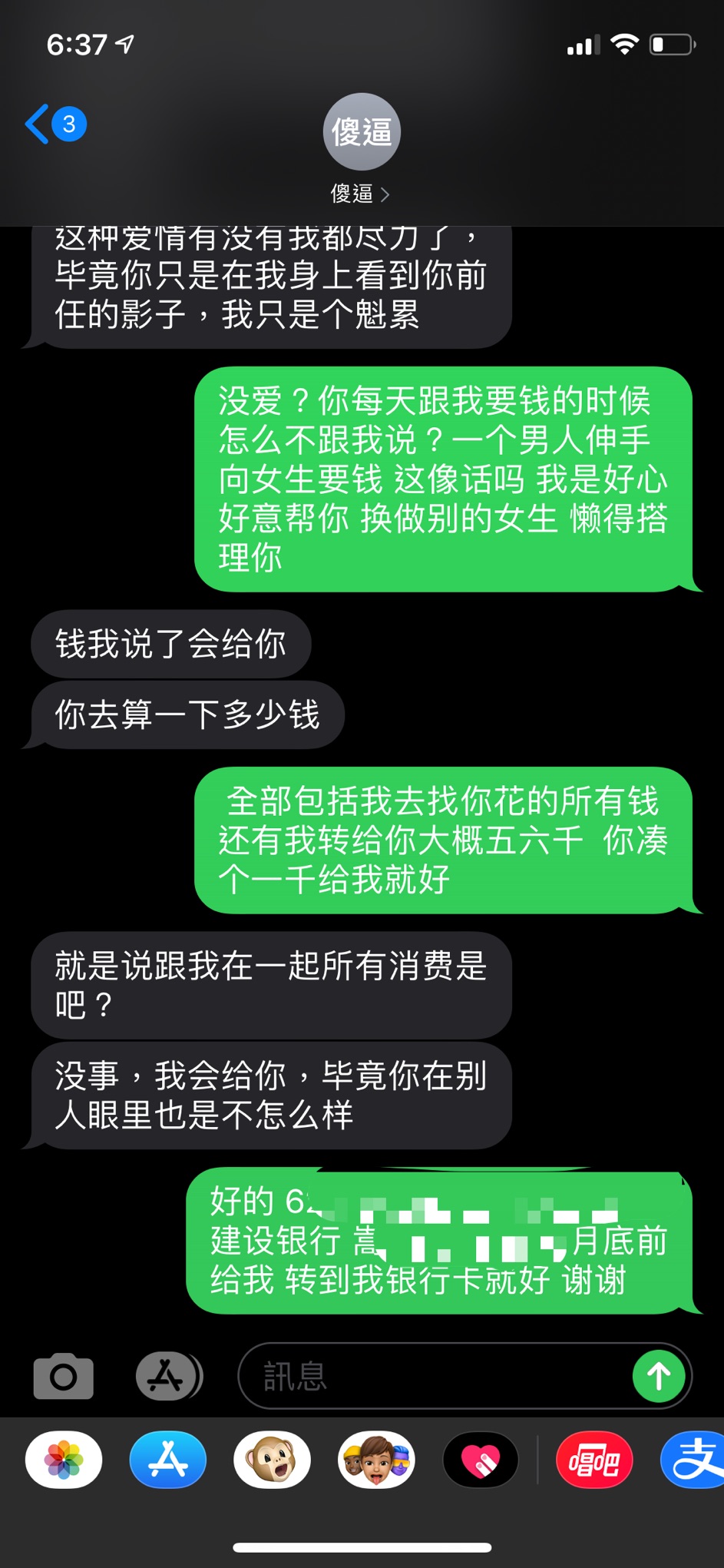Open the camera to attach a photo
This screenshot has width=724, height=1568.
point(64,1376)
